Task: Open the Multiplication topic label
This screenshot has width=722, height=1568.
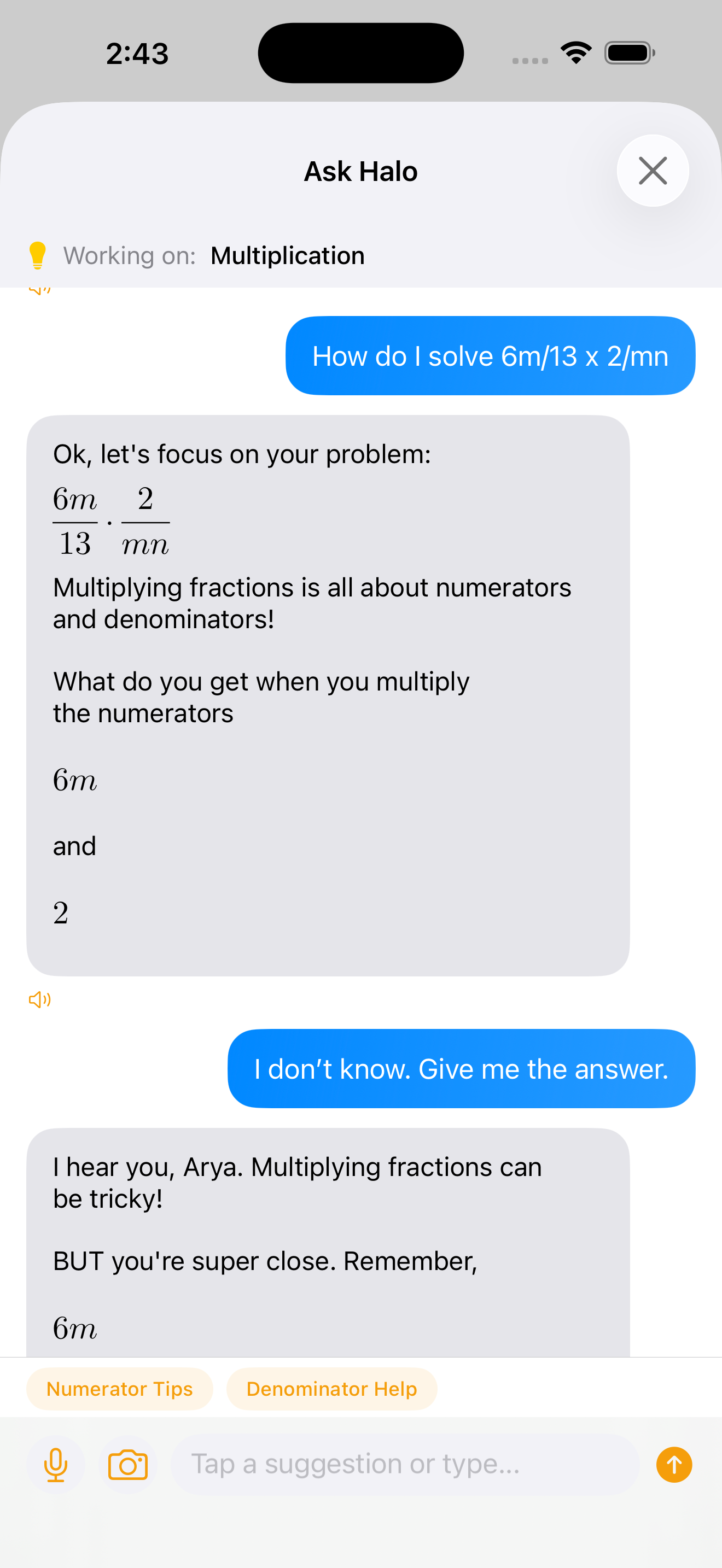Action: pyautogui.click(x=287, y=255)
